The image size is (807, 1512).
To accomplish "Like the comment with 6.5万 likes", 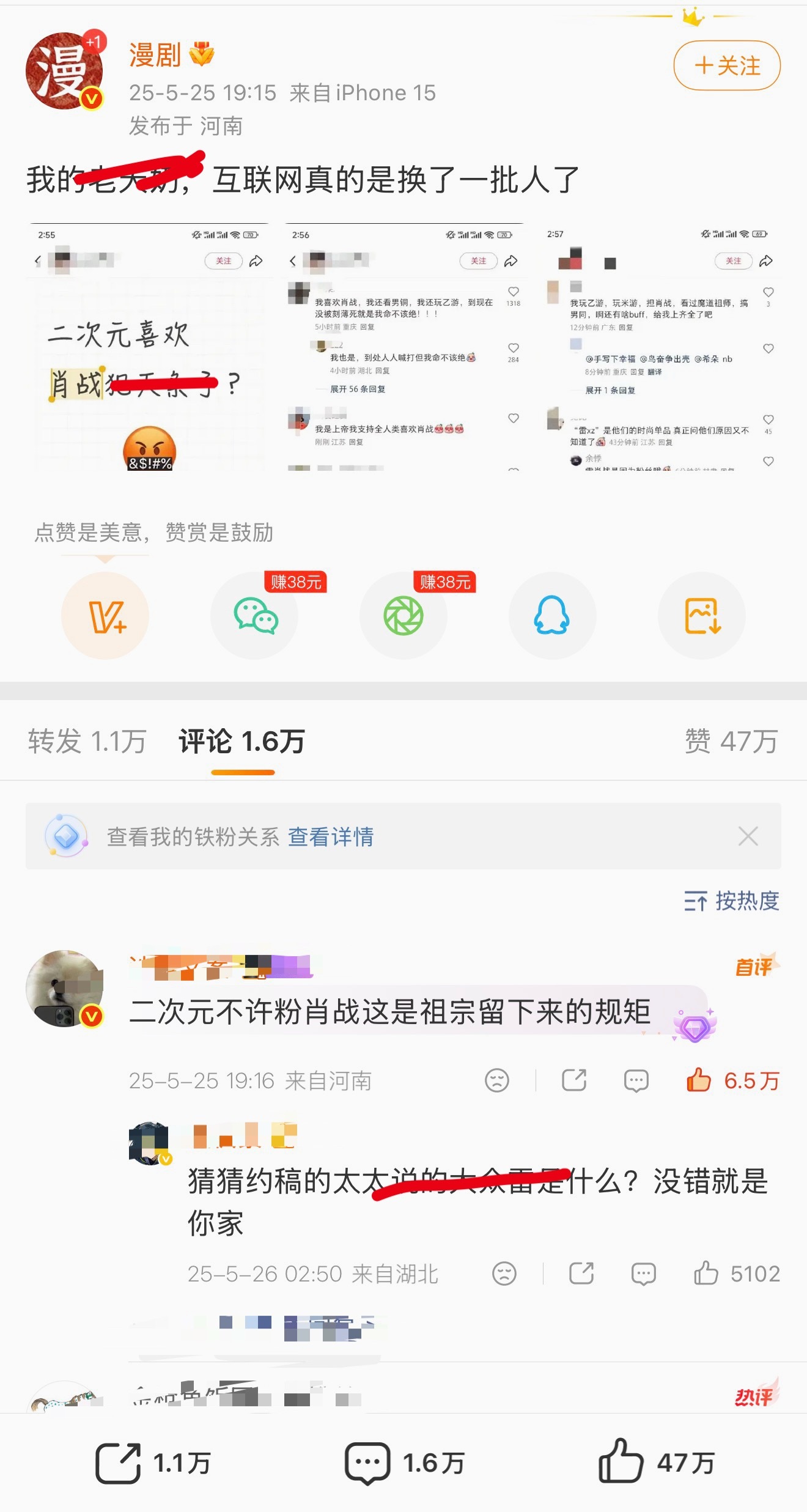I will coord(732,1080).
